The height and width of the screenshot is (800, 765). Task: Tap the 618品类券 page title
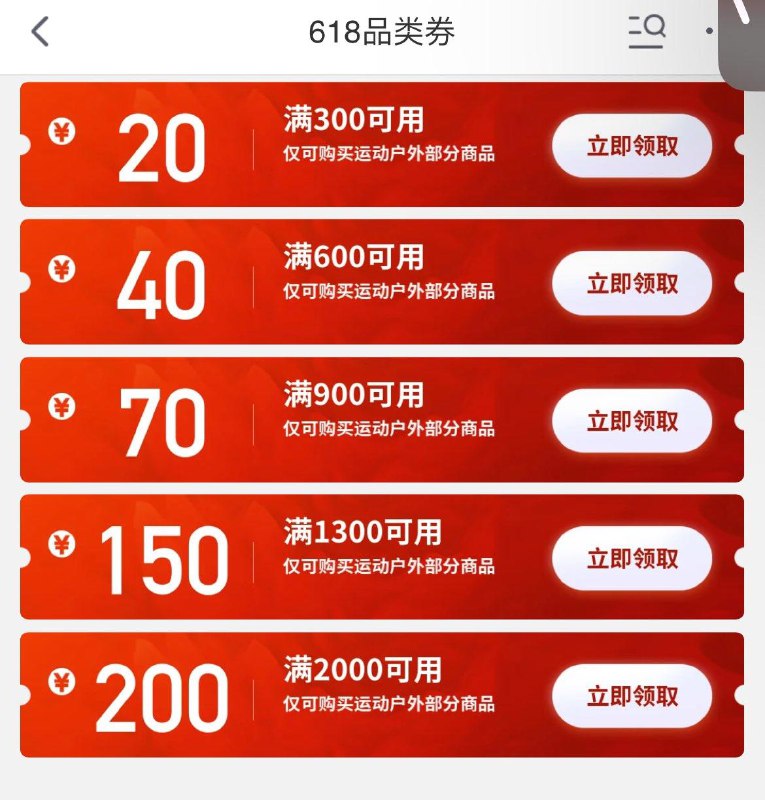click(382, 31)
